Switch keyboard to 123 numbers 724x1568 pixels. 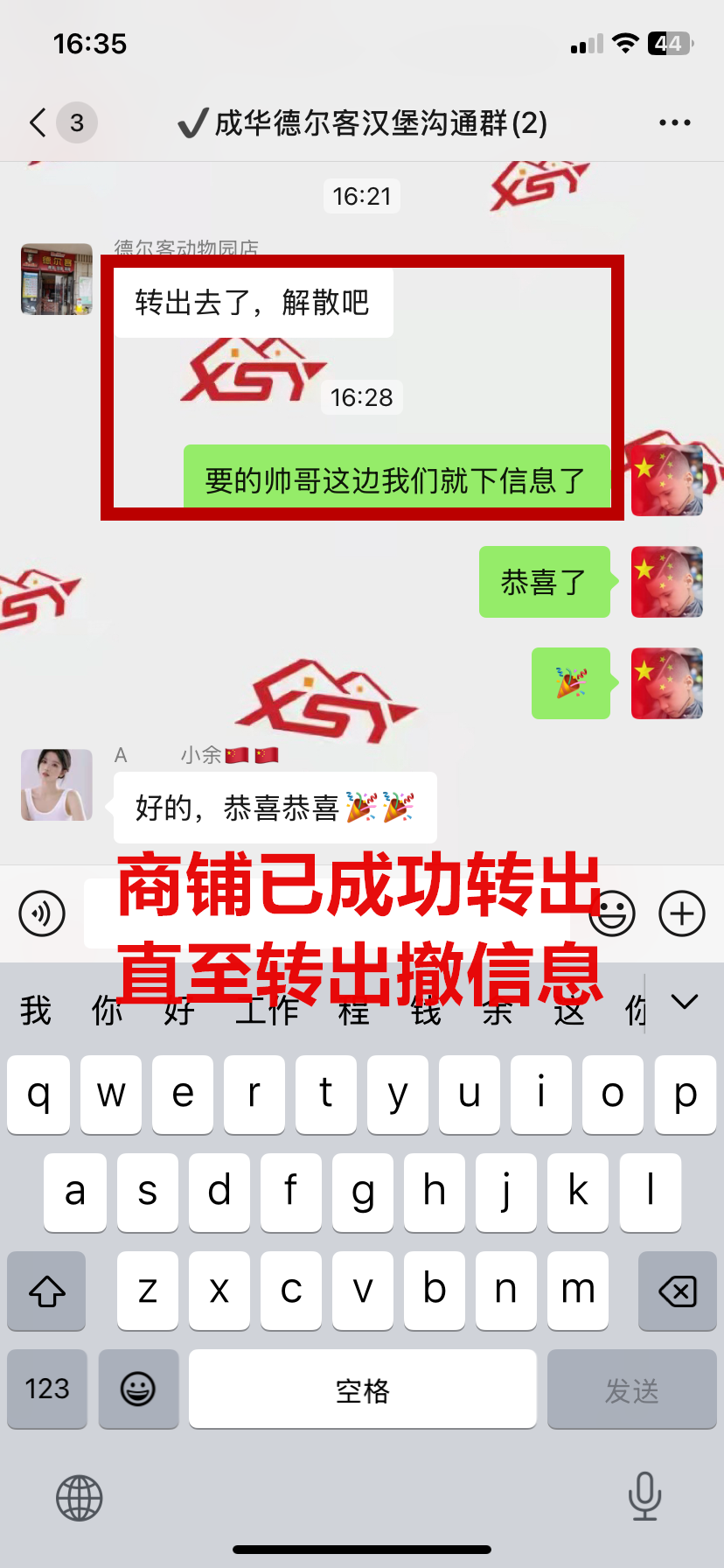pyautogui.click(x=47, y=1389)
